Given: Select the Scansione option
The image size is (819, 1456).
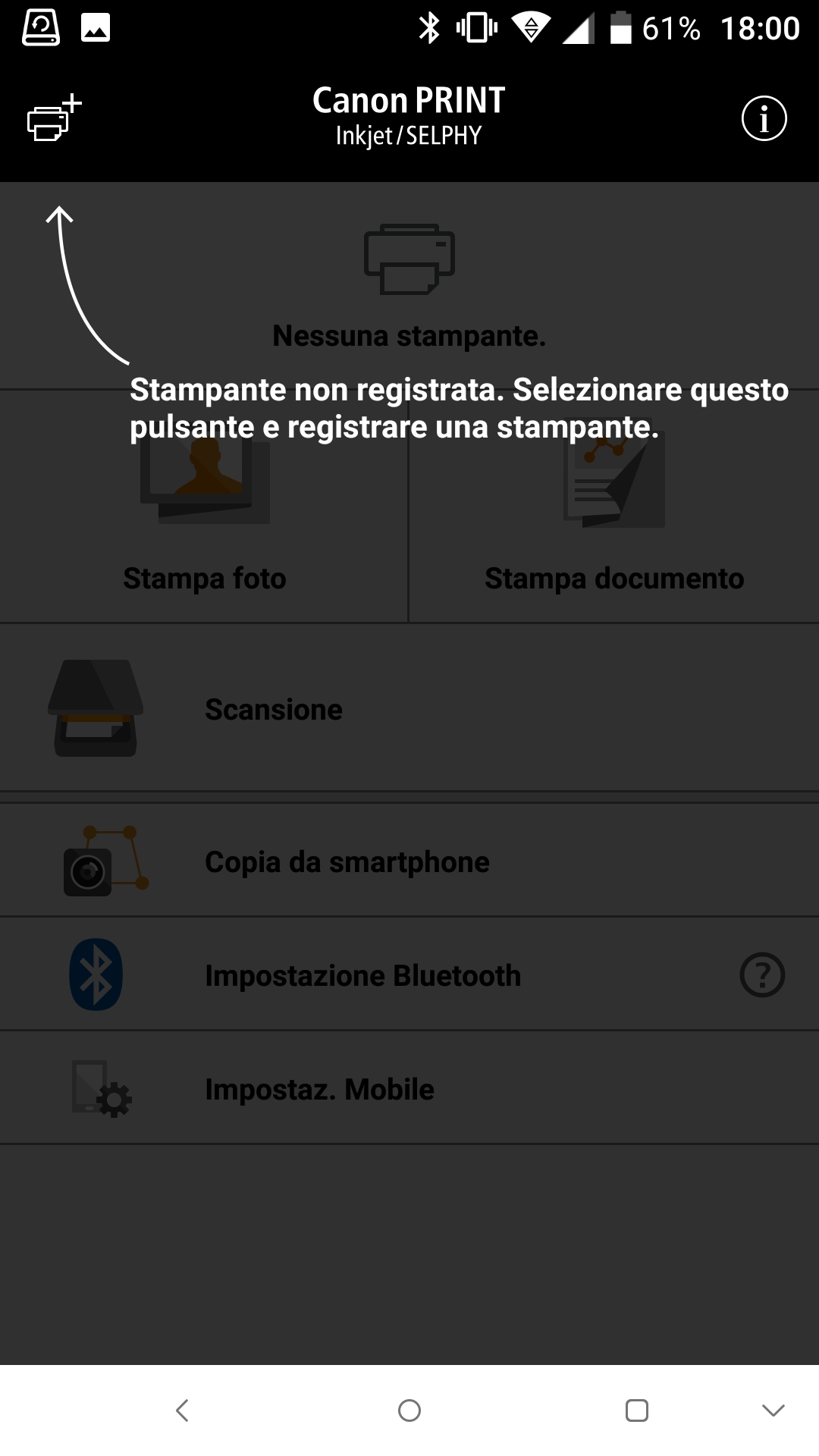Looking at the screenshot, I should 409,709.
